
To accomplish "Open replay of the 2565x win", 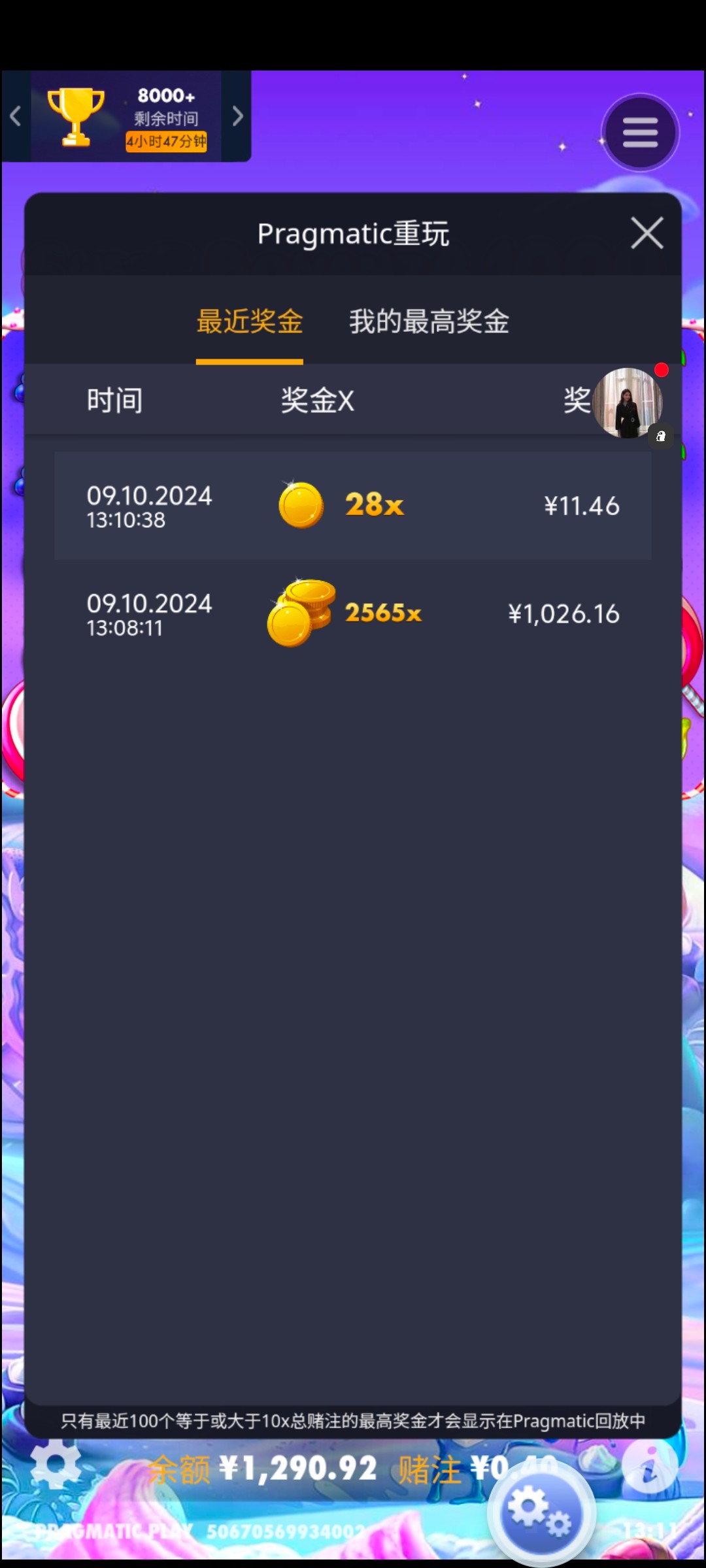I will [353, 613].
